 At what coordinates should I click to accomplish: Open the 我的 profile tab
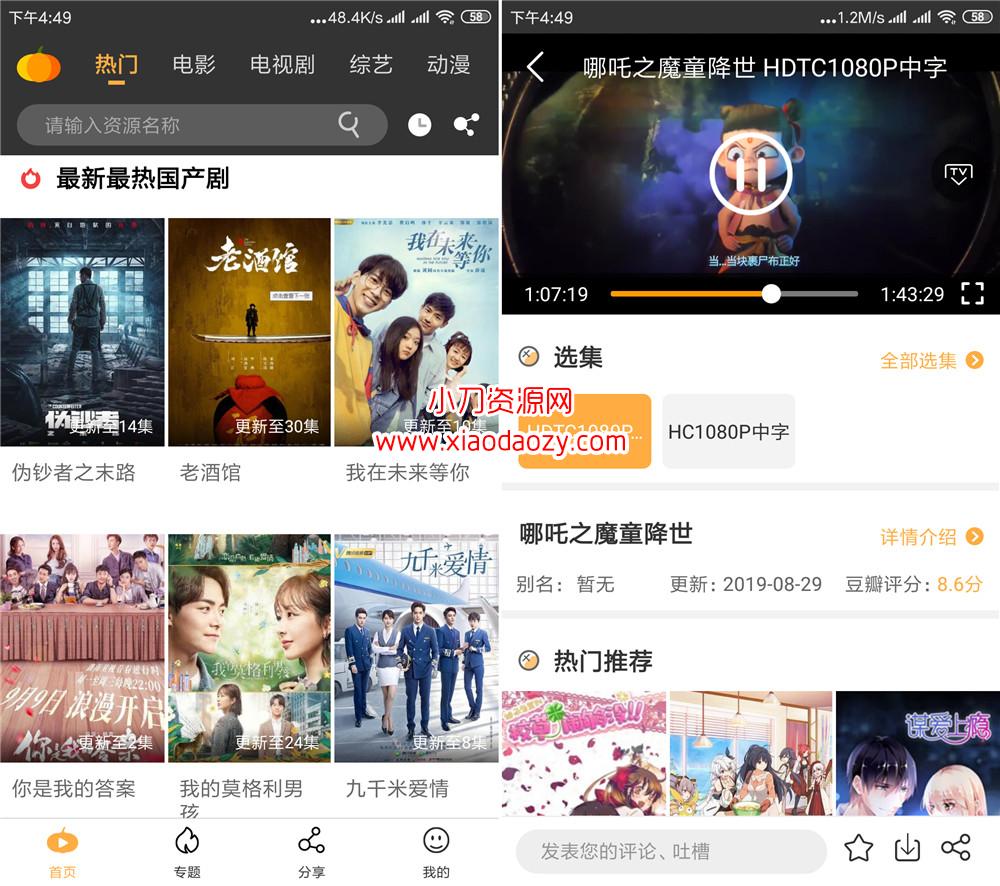click(436, 851)
